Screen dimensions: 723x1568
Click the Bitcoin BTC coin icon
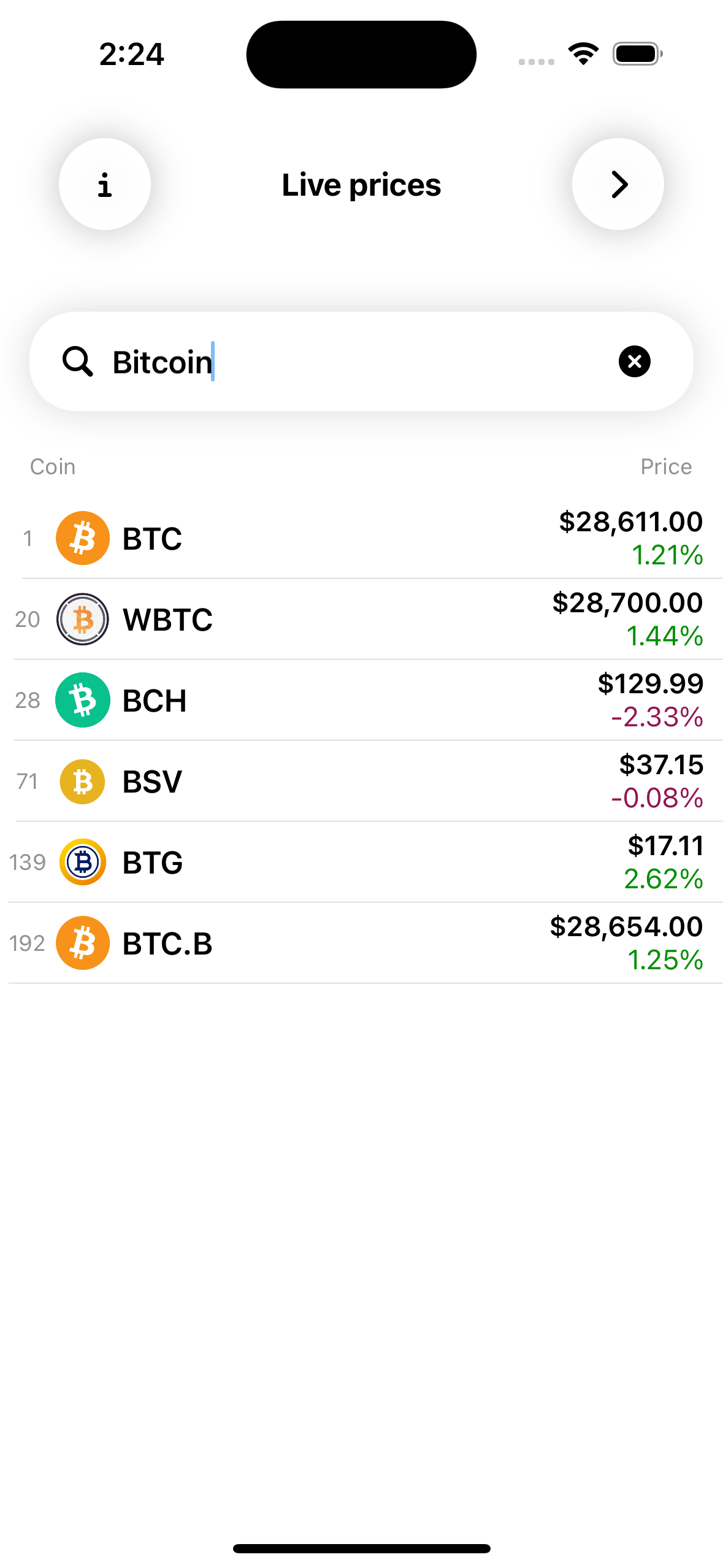(82, 537)
